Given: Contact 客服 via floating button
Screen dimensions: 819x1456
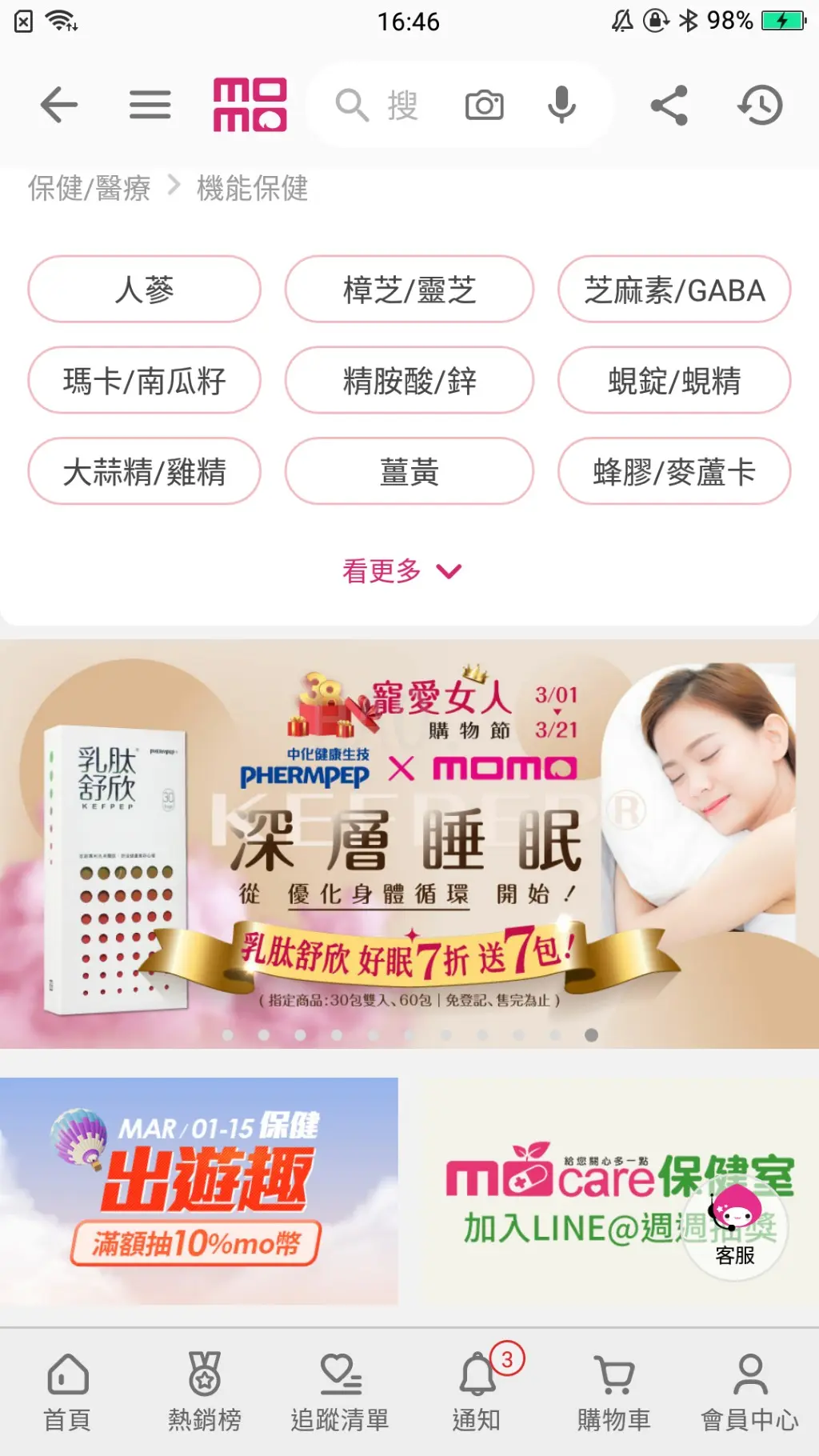Looking at the screenshot, I should pos(734,1228).
